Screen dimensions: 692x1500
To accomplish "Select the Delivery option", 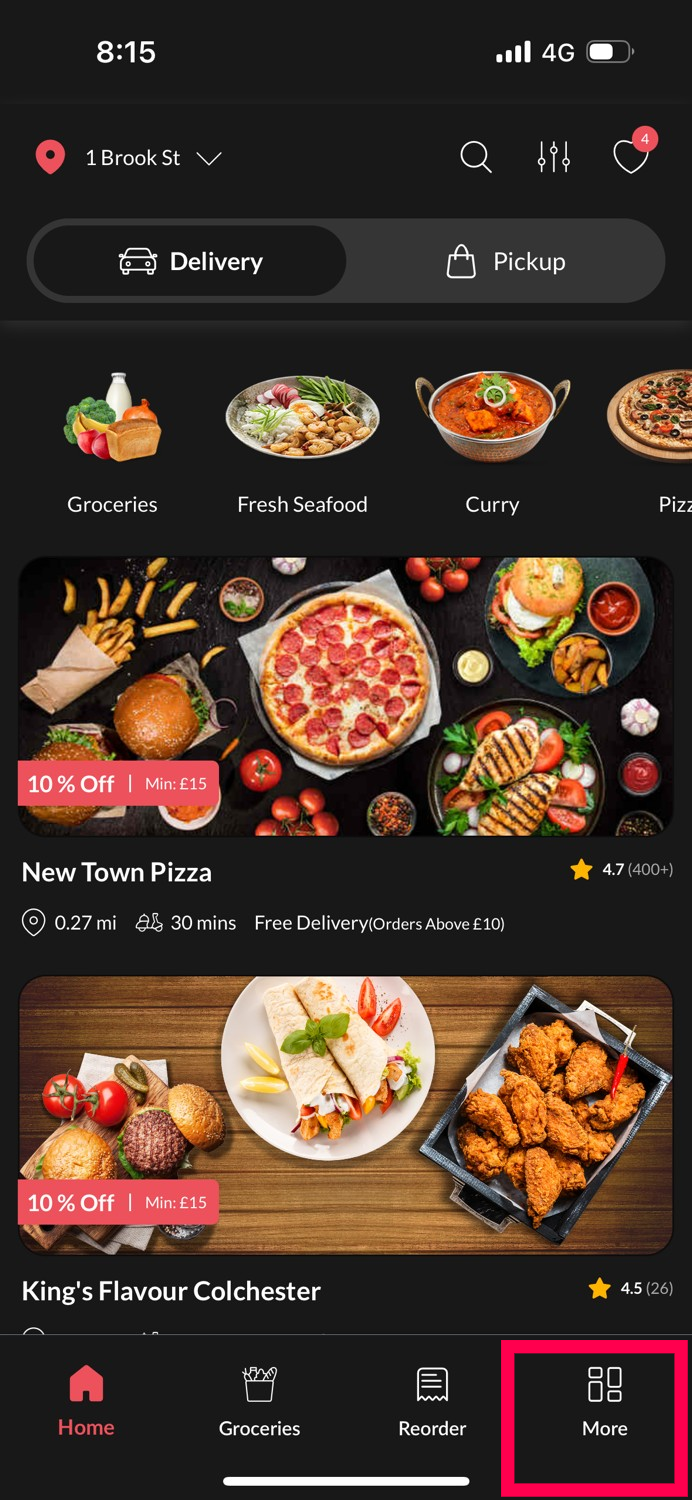I will point(190,261).
